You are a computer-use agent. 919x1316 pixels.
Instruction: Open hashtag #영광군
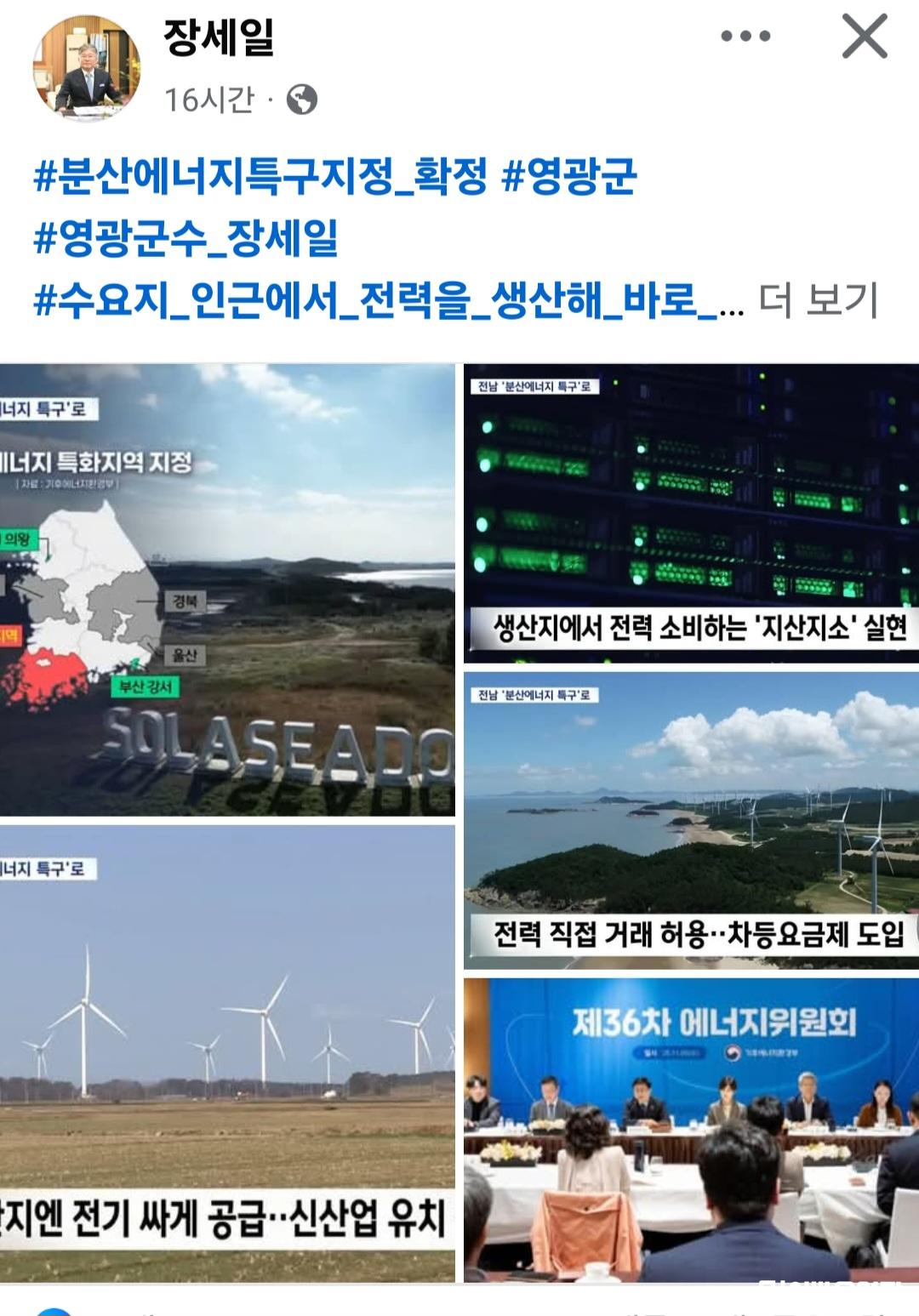point(568,177)
